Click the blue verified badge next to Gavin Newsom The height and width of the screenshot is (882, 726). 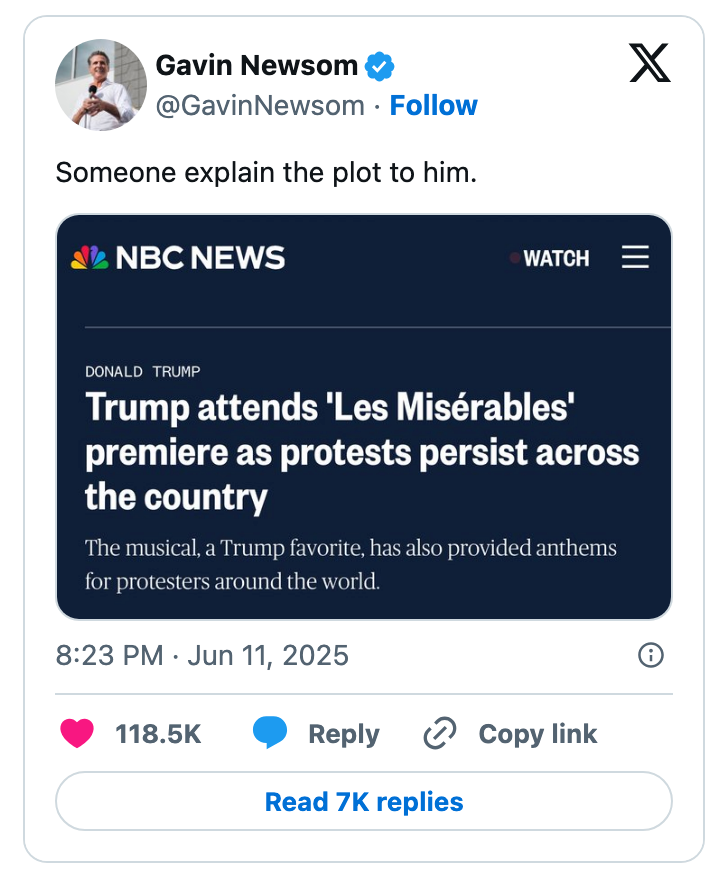[x=378, y=64]
